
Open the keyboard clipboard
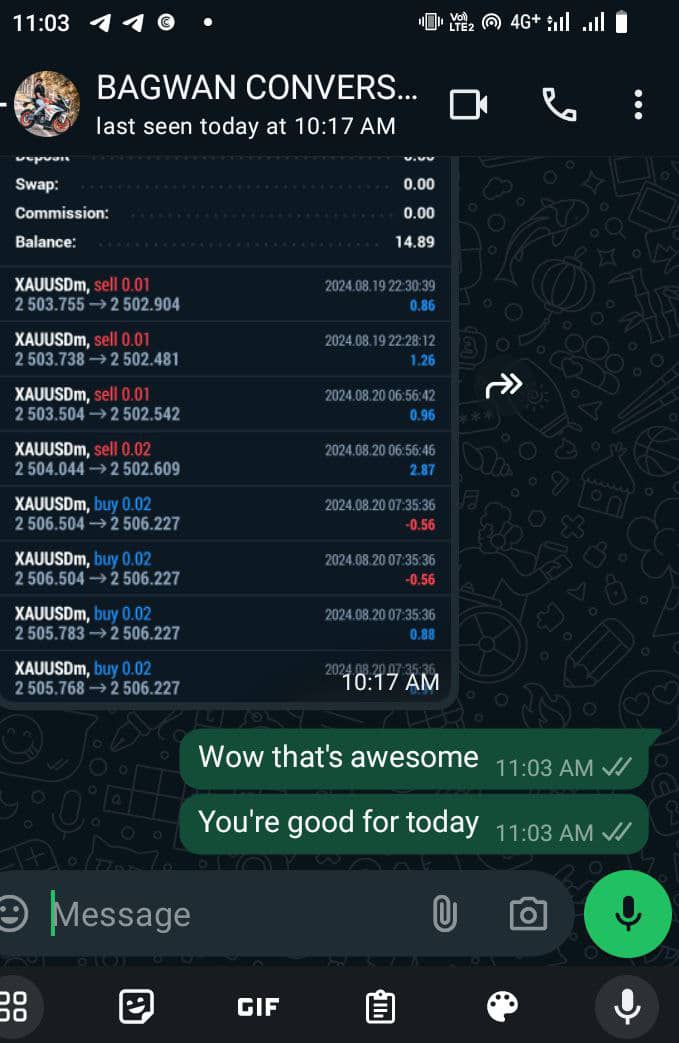click(380, 1007)
